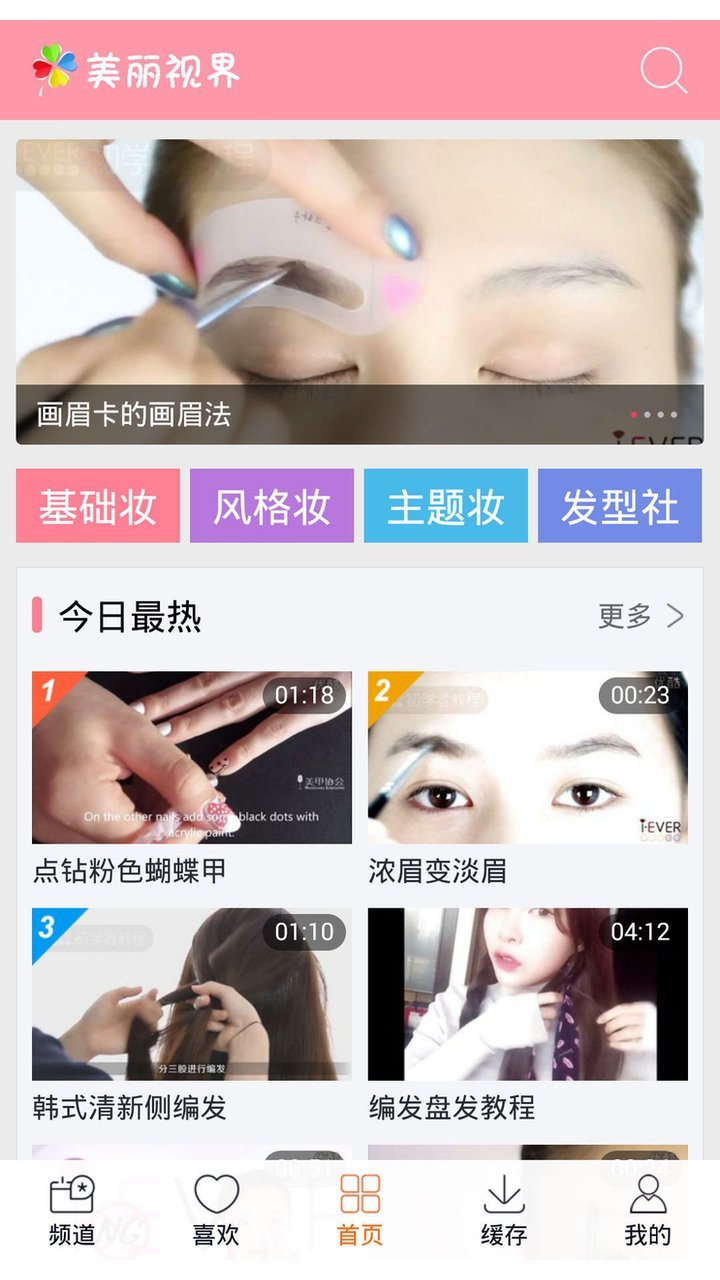Open the 画眉卡的画眉法 banner video
720x1280 pixels.
(x=360, y=291)
